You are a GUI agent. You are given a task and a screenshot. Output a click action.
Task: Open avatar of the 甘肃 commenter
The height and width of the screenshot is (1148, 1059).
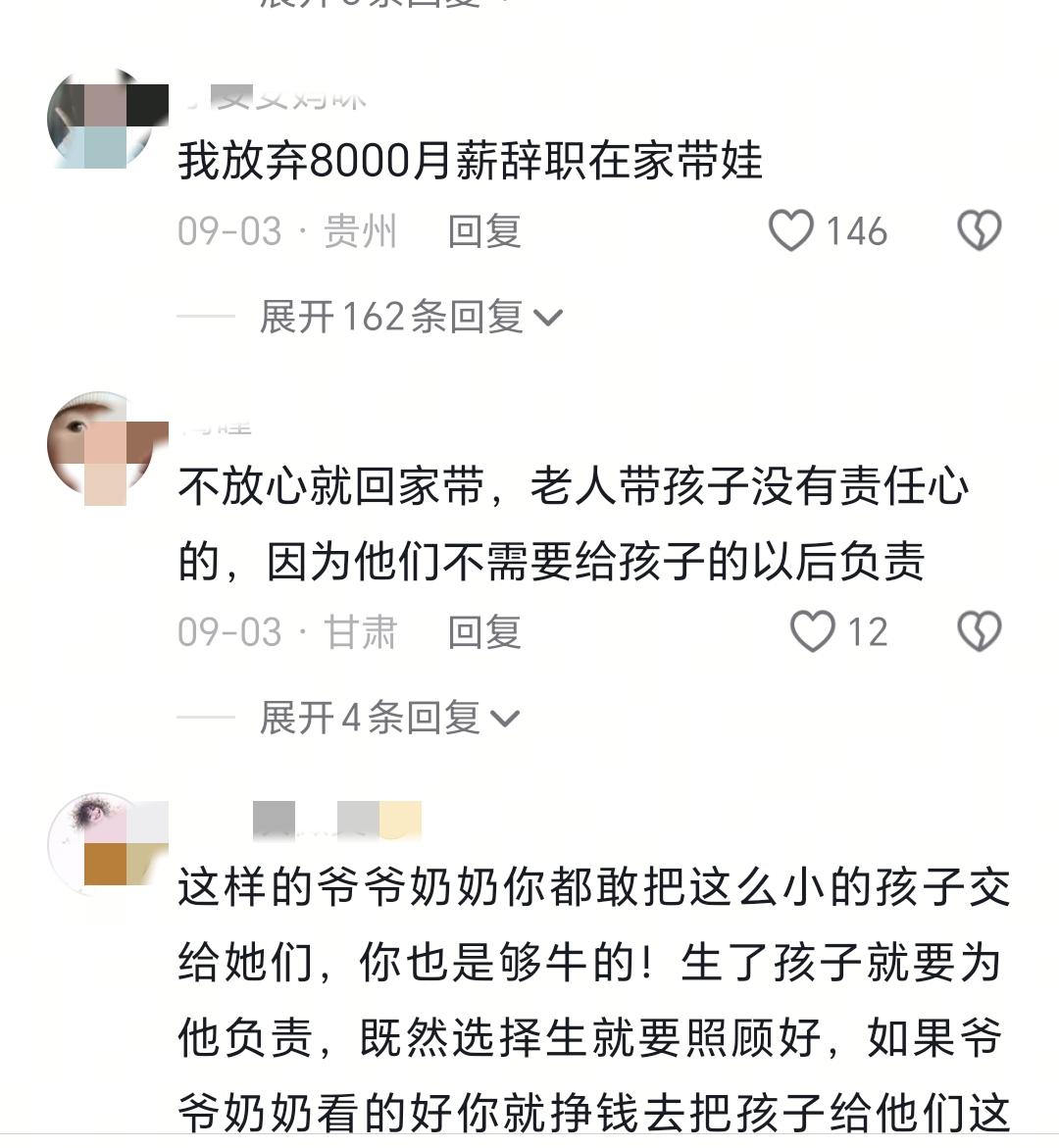(98, 446)
